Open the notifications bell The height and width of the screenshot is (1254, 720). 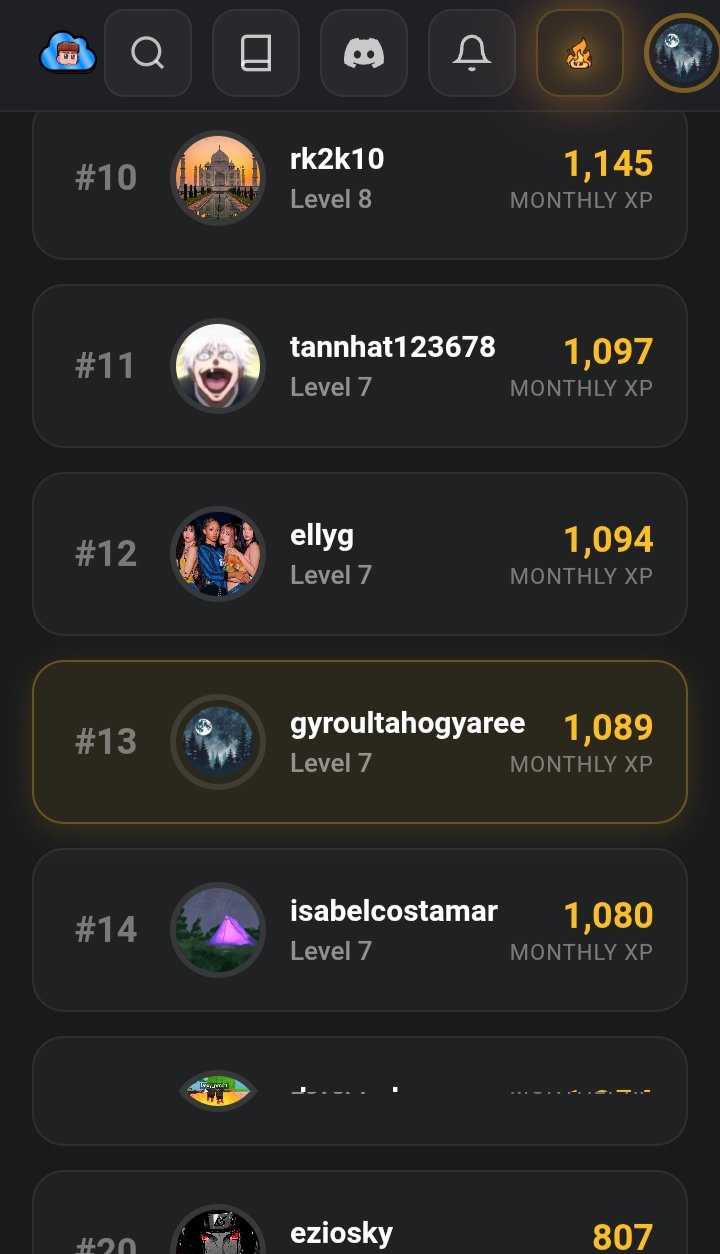tap(472, 53)
